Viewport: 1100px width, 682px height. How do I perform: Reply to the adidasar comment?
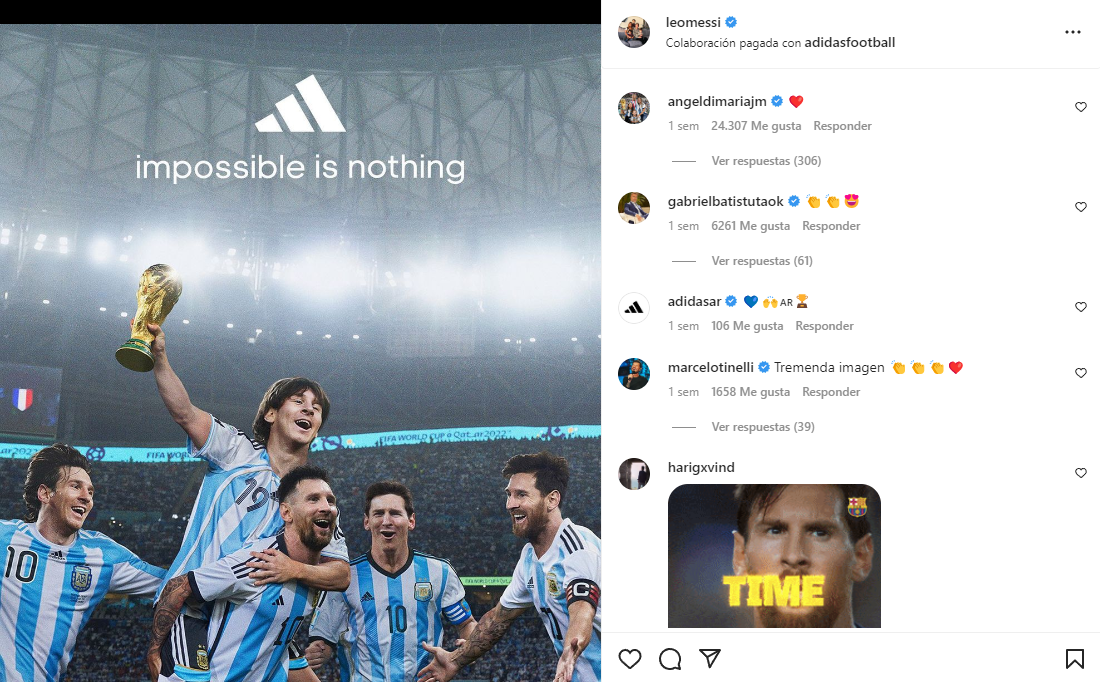click(x=824, y=326)
